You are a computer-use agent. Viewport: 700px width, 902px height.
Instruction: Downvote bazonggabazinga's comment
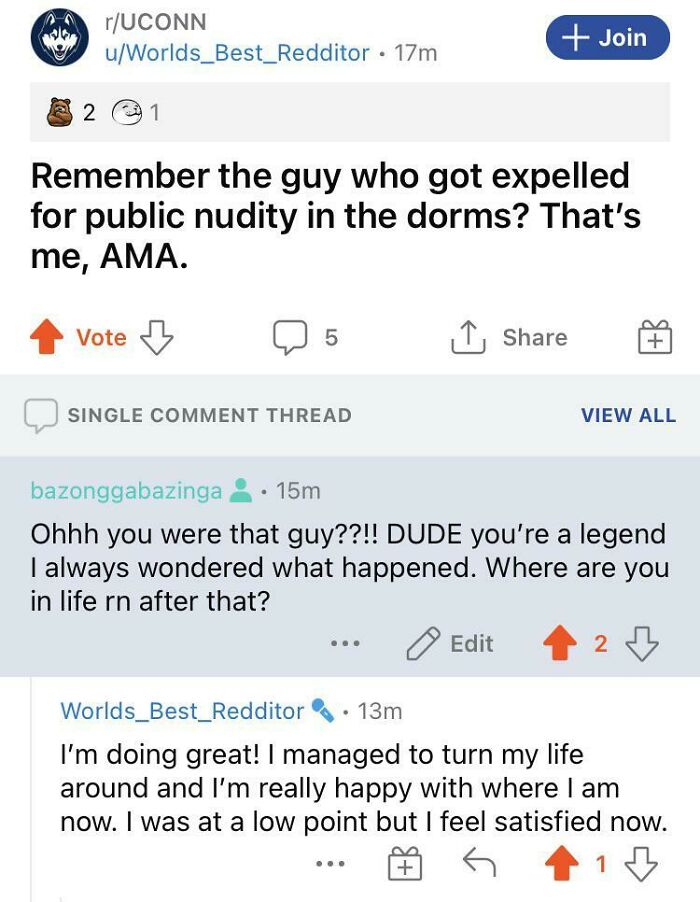pyautogui.click(x=640, y=644)
